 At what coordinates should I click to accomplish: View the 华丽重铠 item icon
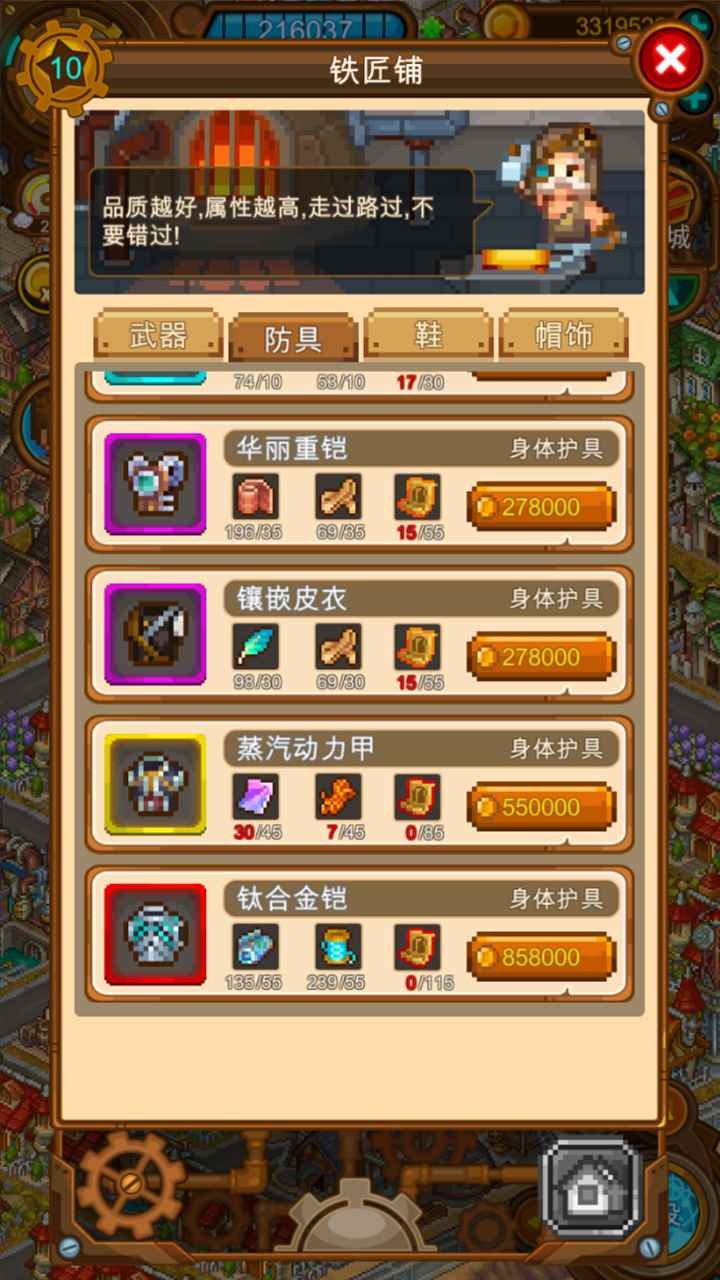point(155,484)
